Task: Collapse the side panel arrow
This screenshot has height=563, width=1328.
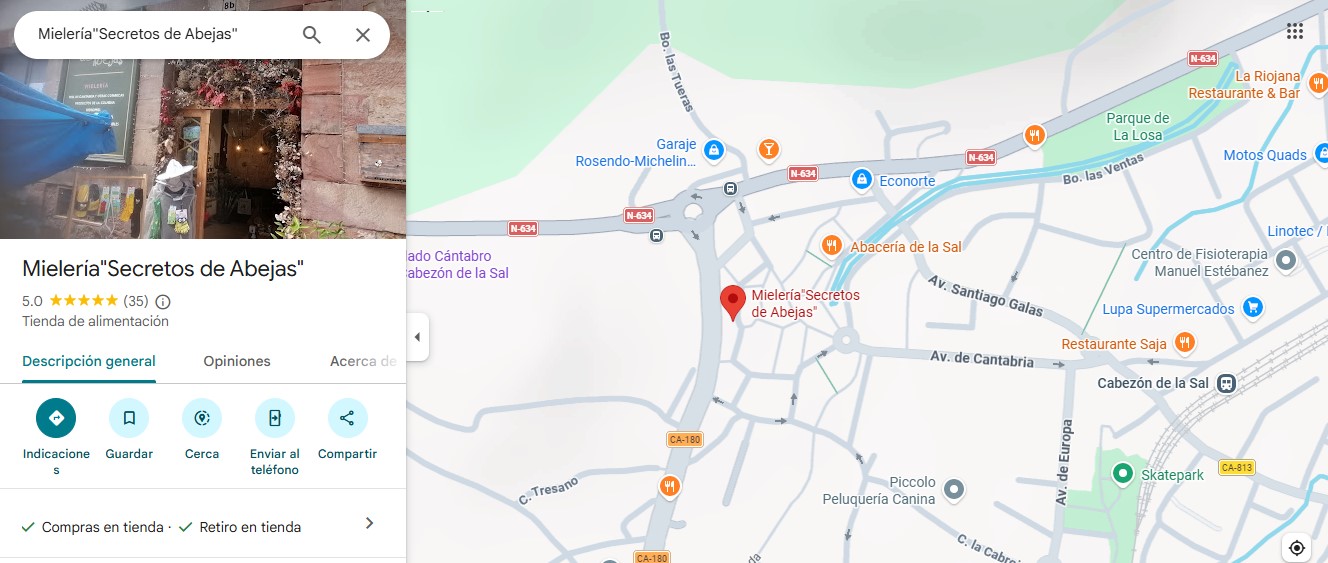Action: (x=417, y=336)
